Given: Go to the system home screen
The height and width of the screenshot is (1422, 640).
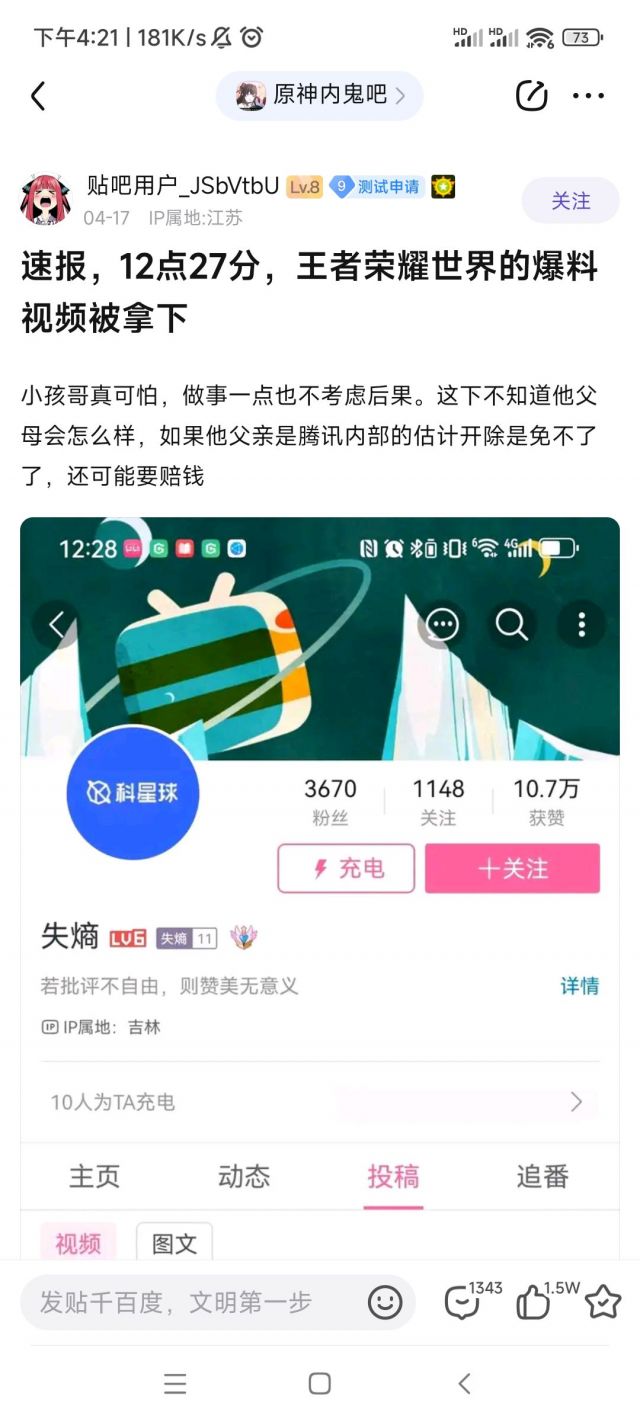Looking at the screenshot, I should point(320,1384).
